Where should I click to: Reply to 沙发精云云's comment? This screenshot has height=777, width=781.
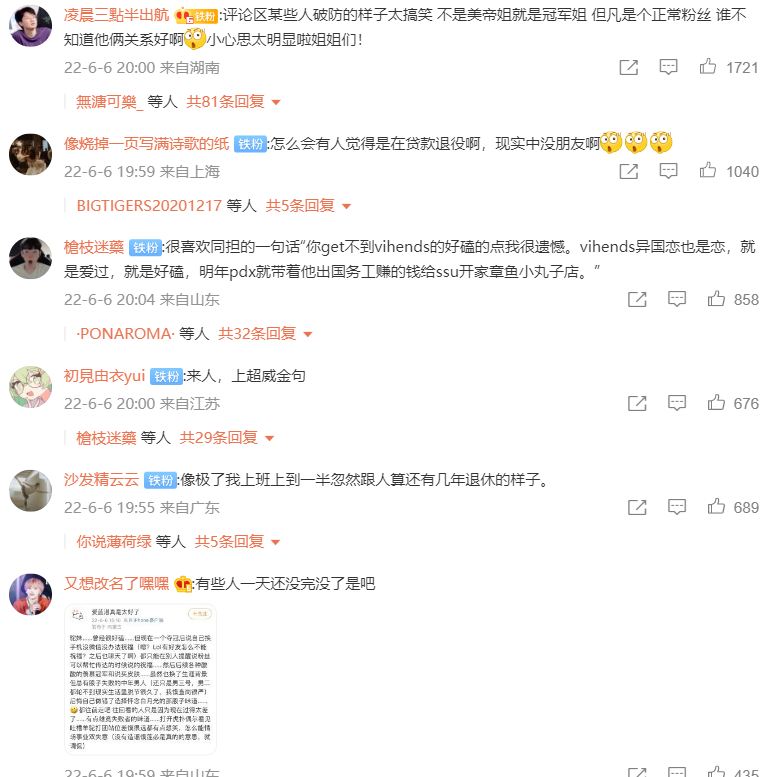point(677,507)
